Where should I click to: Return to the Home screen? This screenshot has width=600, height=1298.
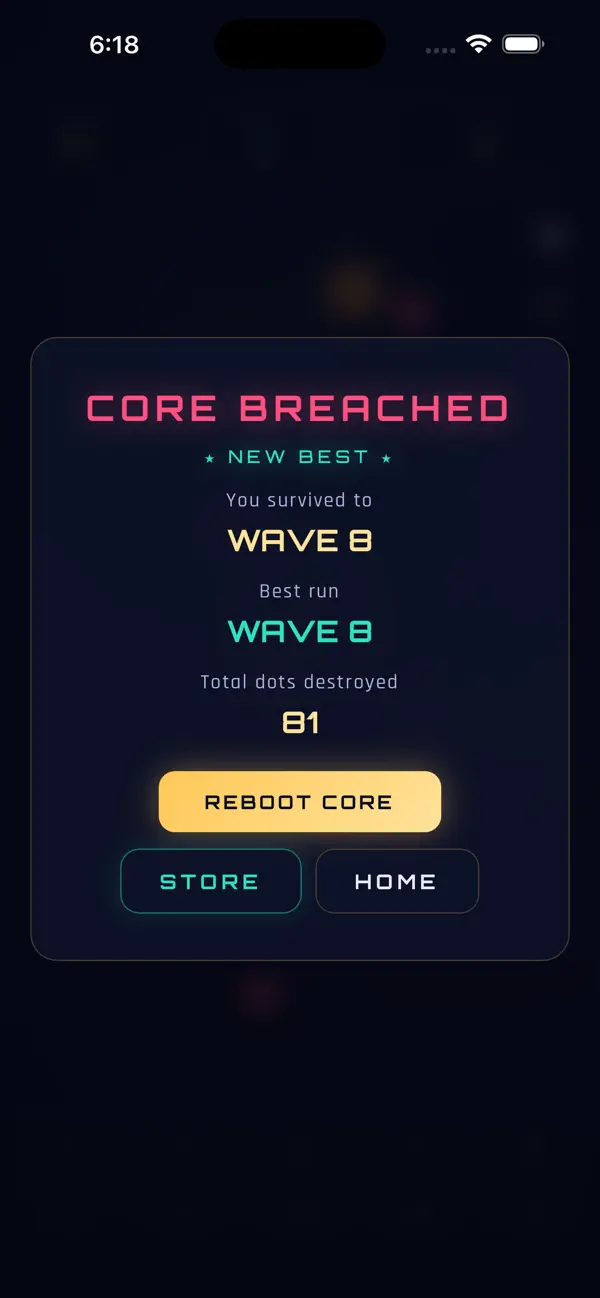click(397, 881)
